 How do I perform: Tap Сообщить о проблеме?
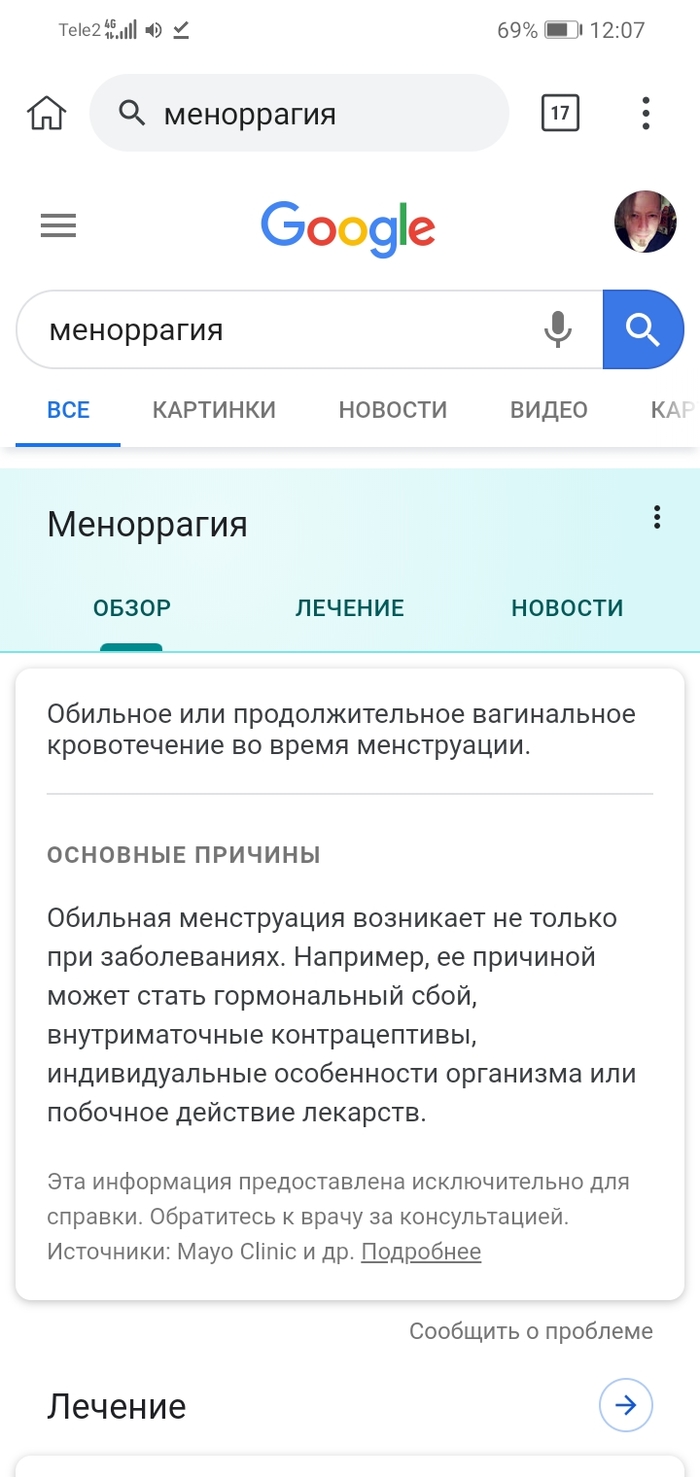click(530, 1331)
